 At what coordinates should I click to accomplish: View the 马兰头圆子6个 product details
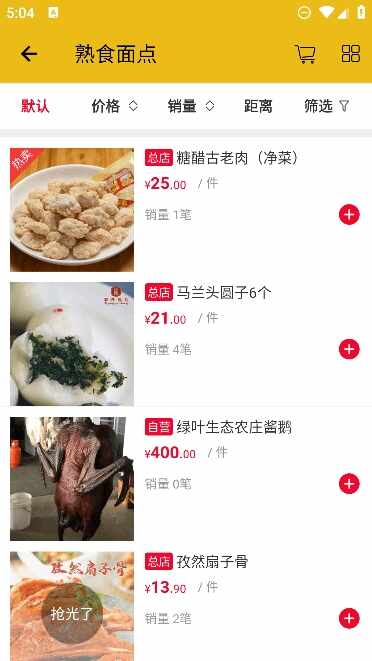click(224, 293)
